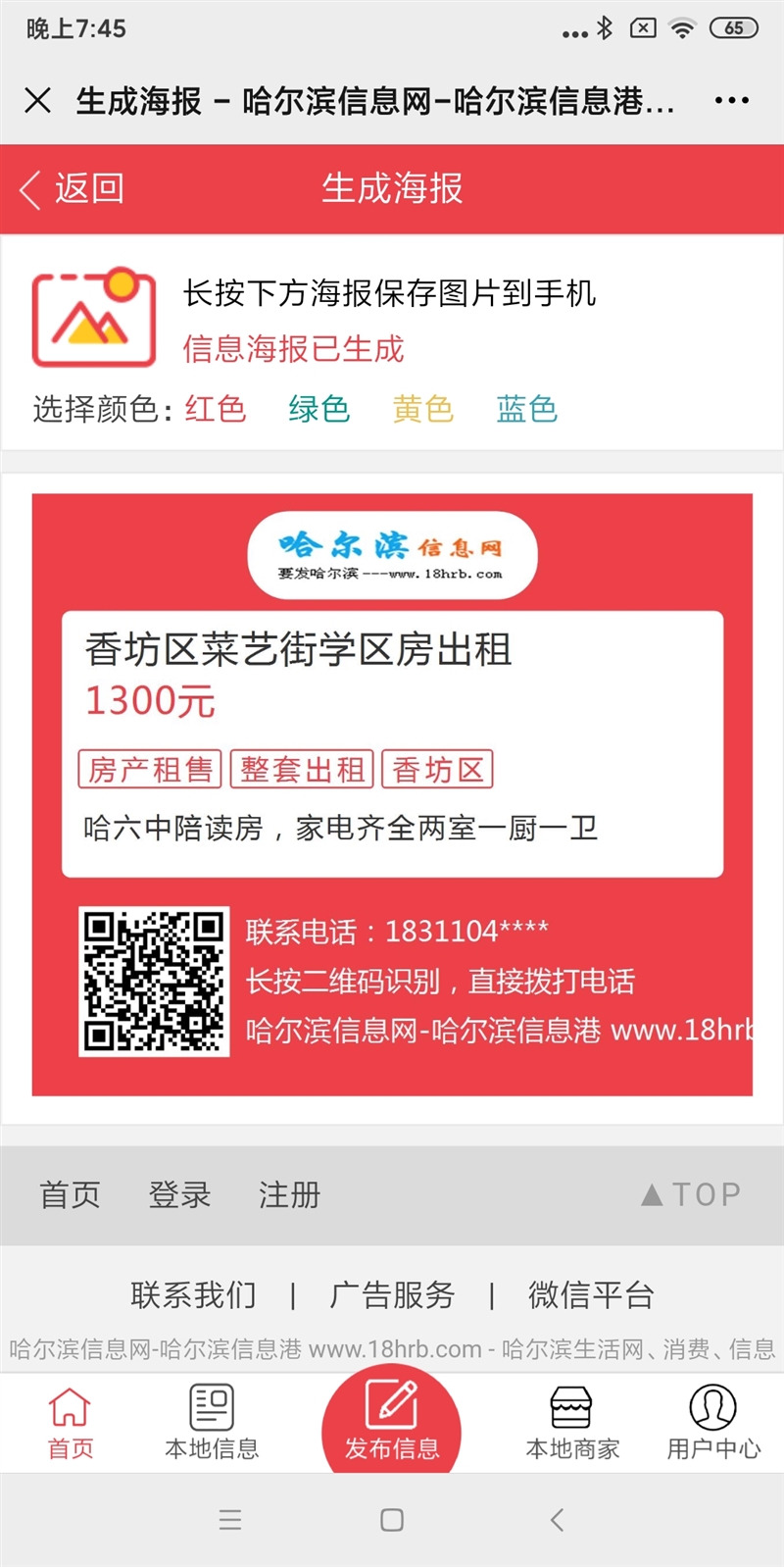Open 广告服务 link
784x1567 pixels.
point(392,1295)
